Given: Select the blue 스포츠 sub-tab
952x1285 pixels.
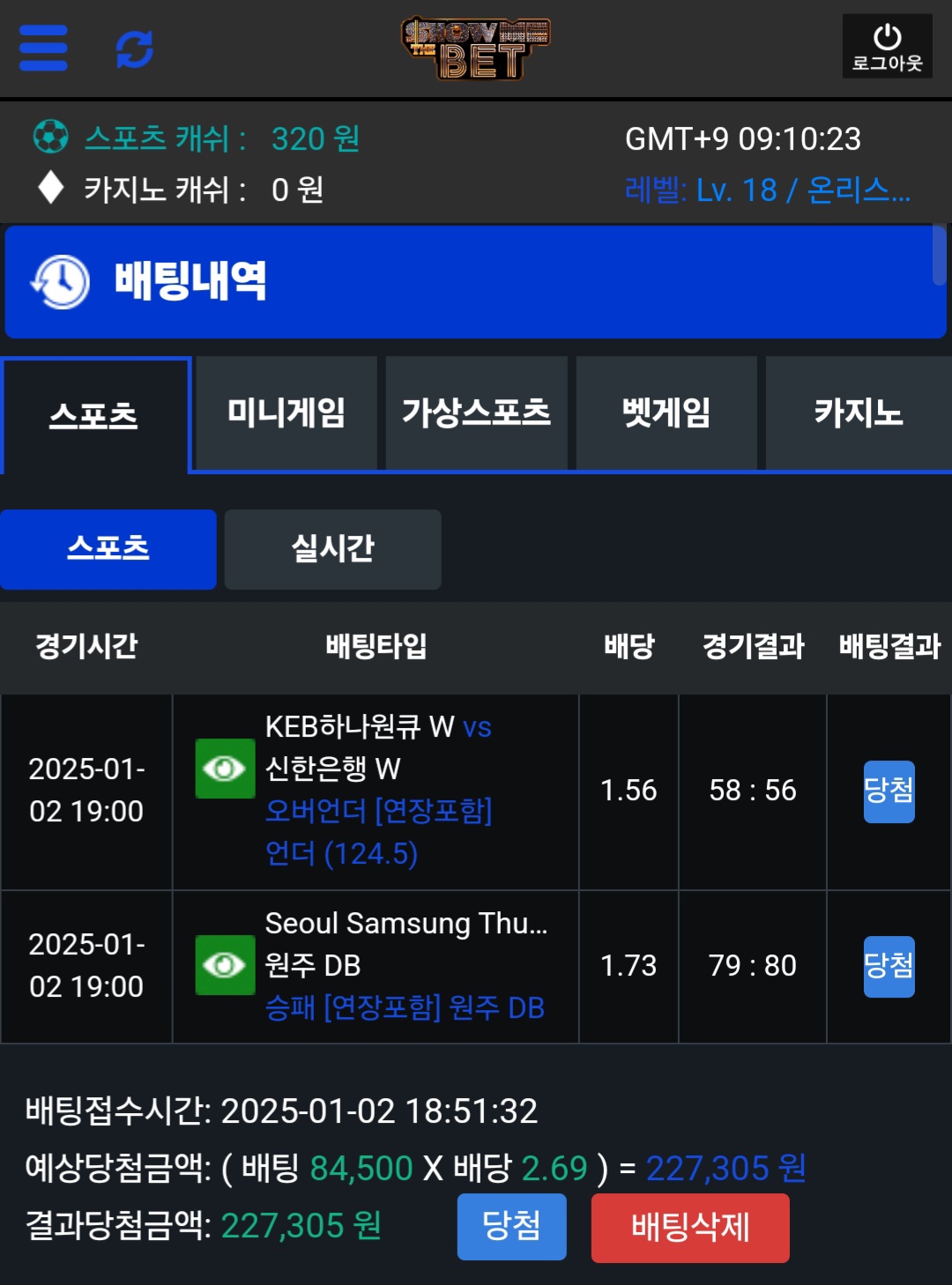Looking at the screenshot, I should point(108,549).
